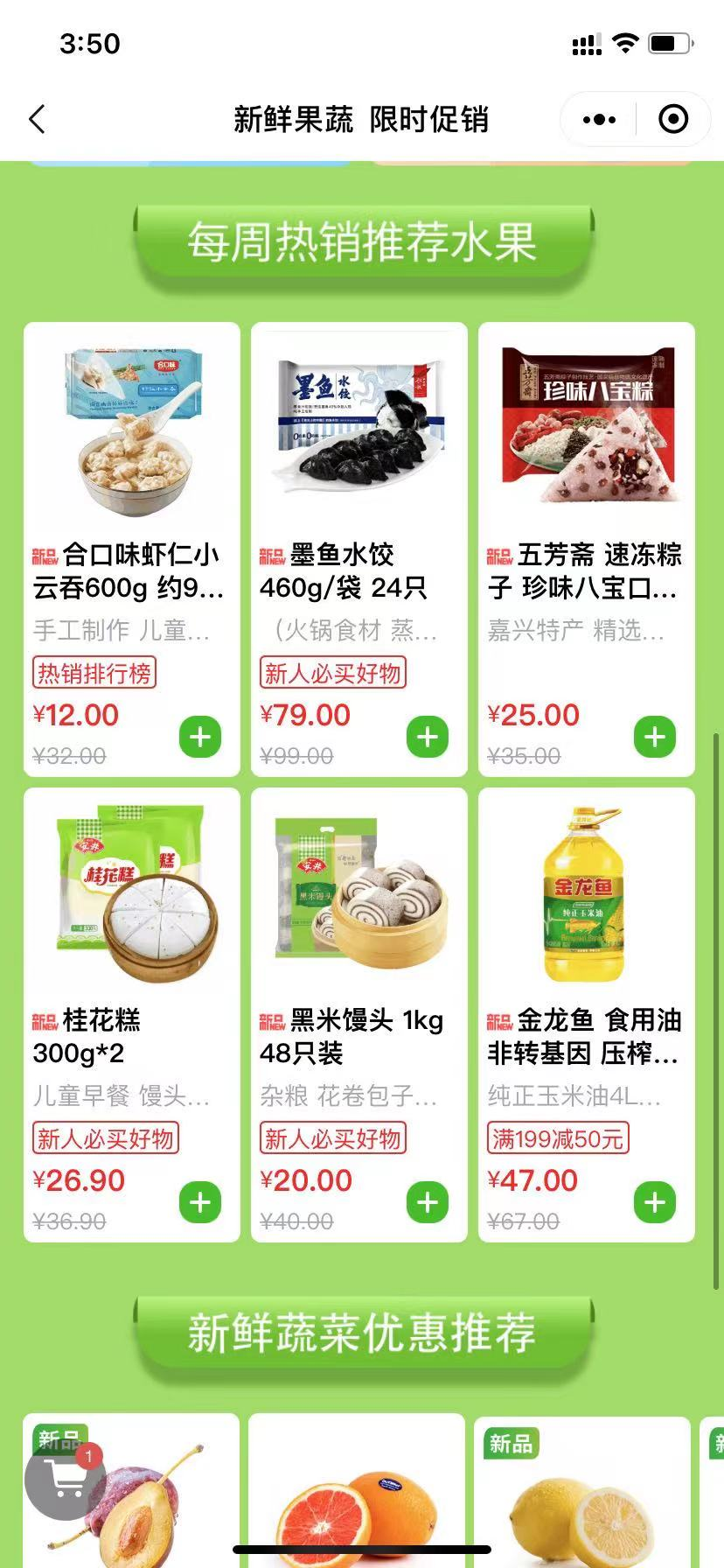This screenshot has height=1568, width=724.
Task: Open the mini program more options menu
Action: 599,120
